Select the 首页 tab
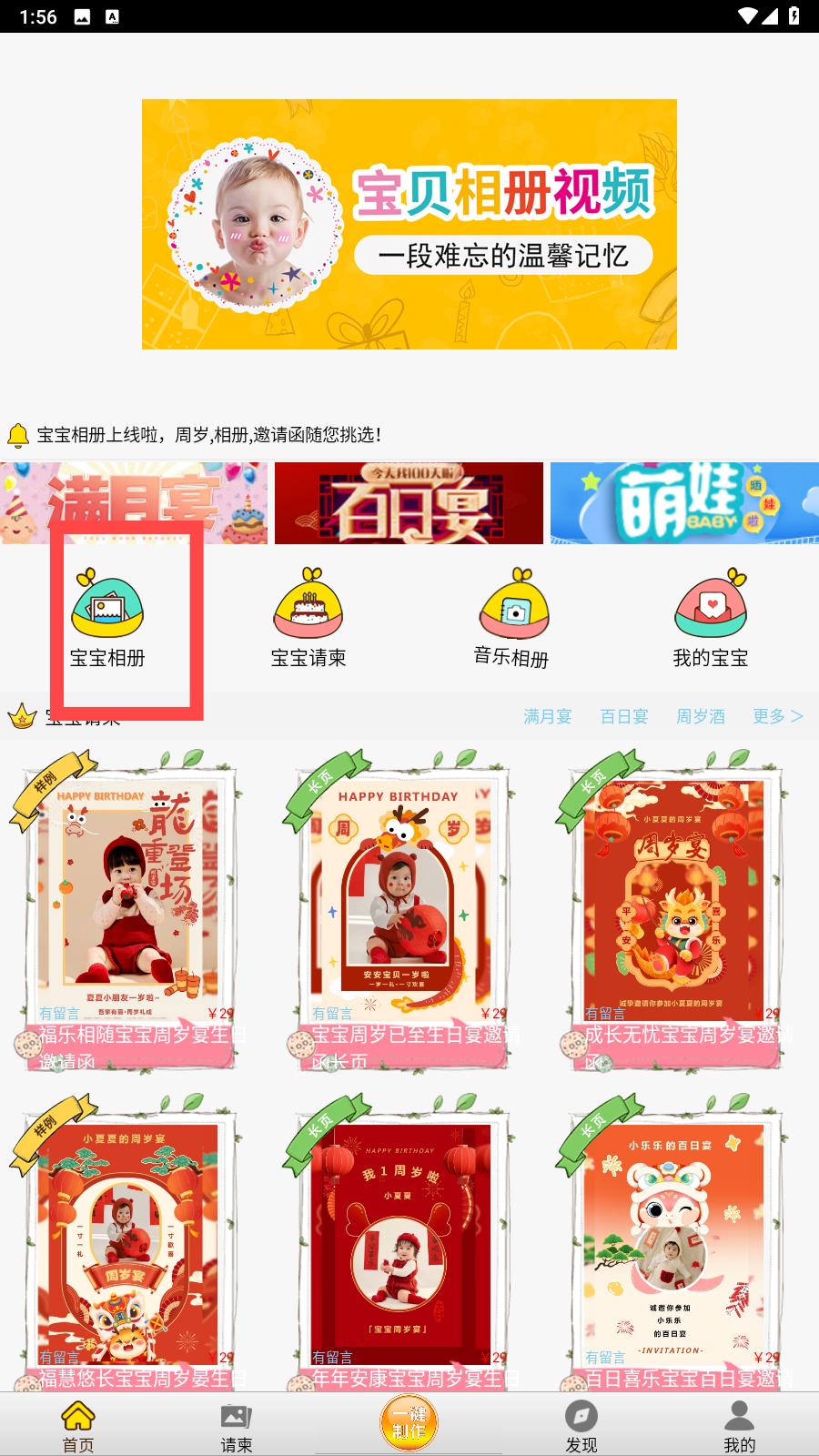 tap(78, 1427)
